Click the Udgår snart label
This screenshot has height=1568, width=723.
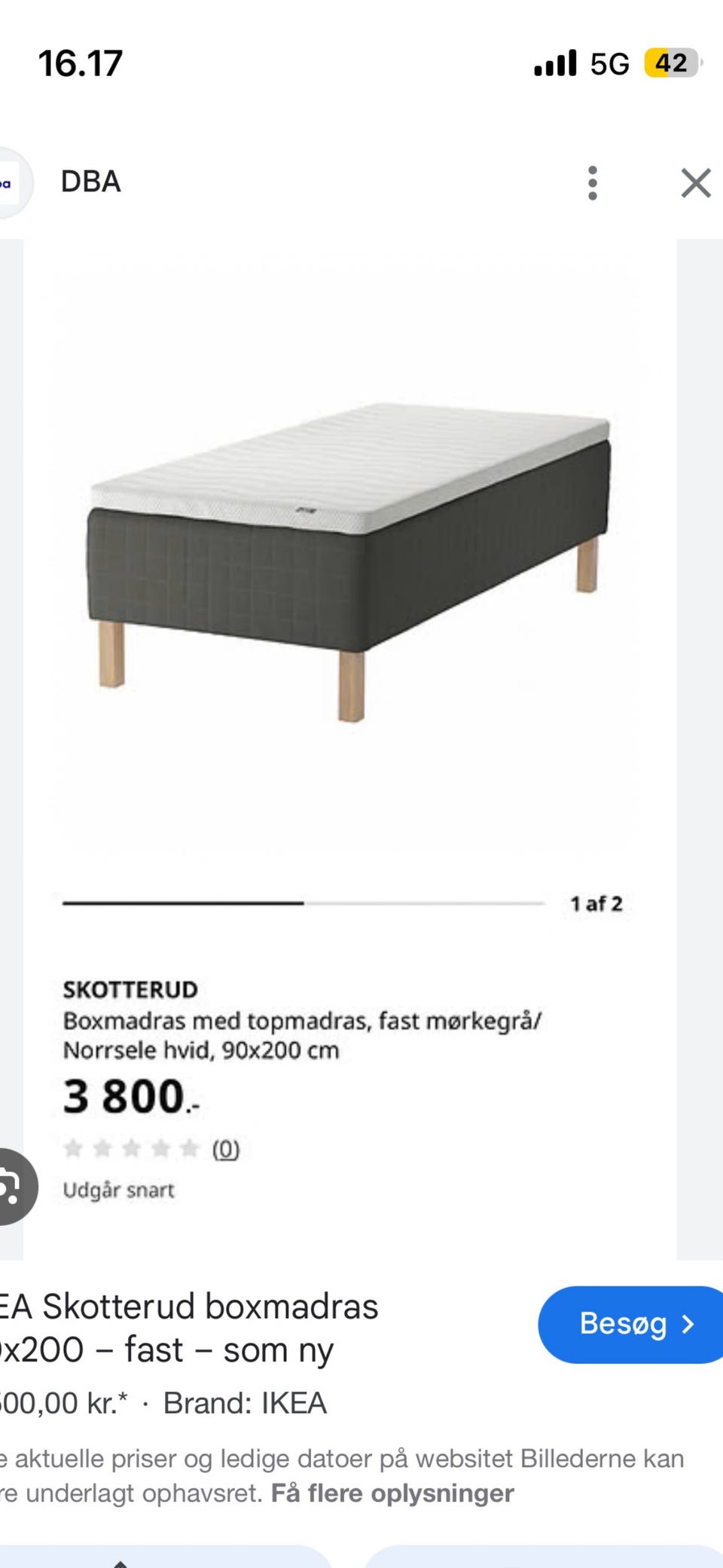pos(120,1189)
